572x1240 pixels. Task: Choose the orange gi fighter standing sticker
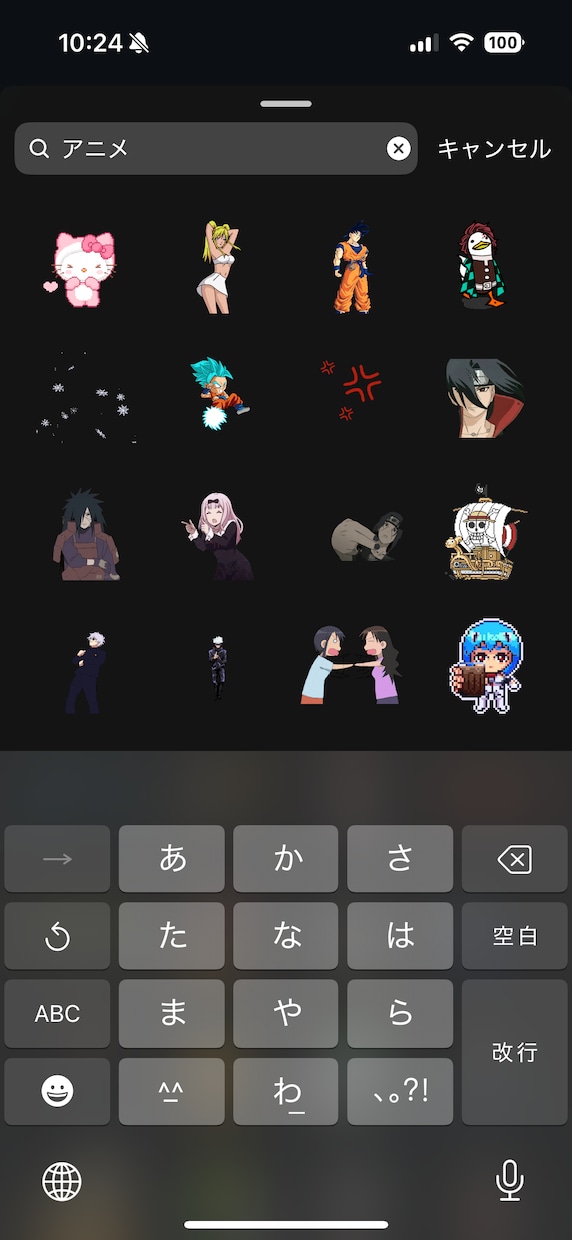[353, 267]
